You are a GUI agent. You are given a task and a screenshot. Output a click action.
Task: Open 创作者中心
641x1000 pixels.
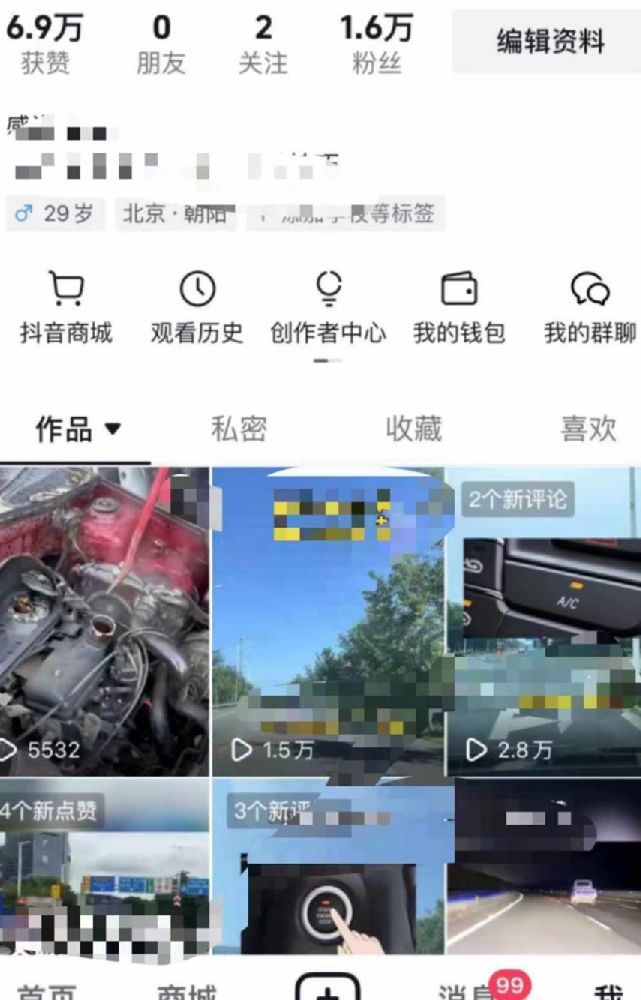pos(328,309)
